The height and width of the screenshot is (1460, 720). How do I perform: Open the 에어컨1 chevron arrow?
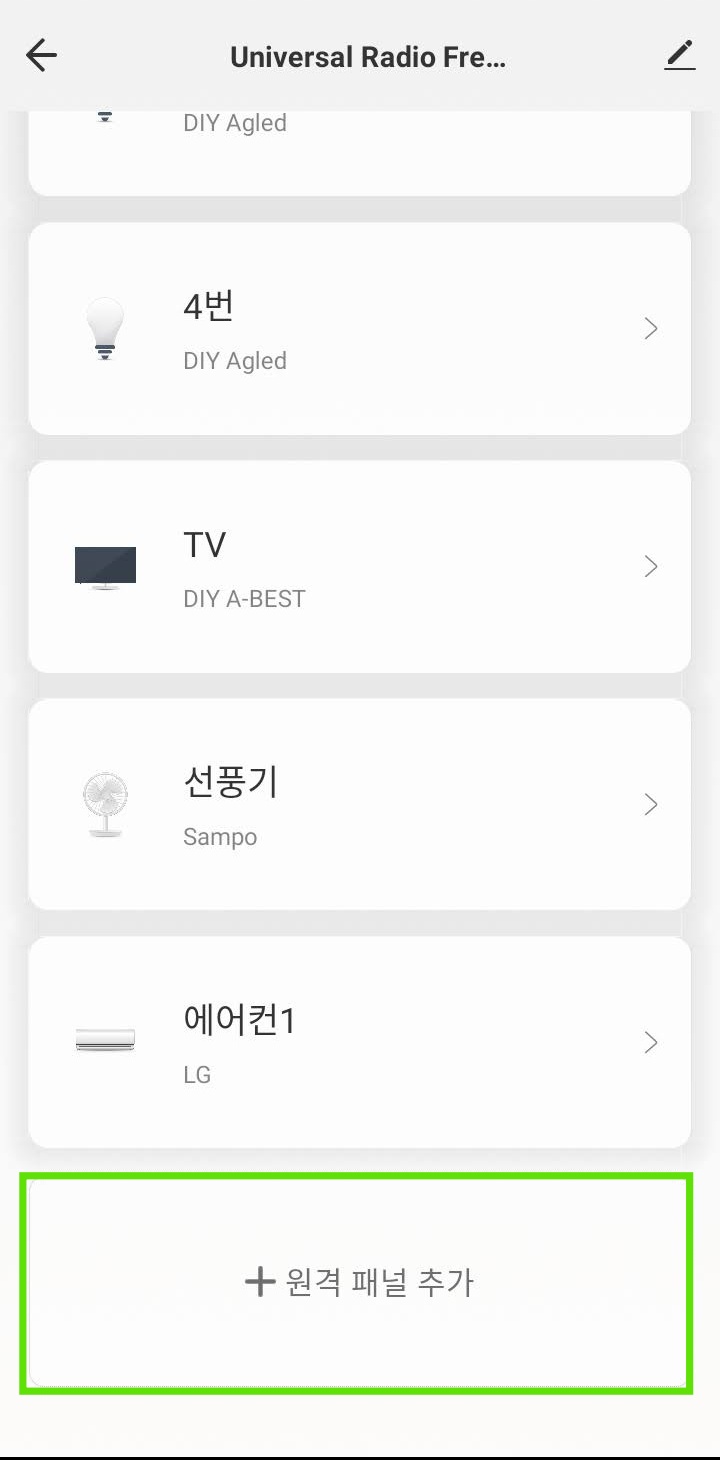tap(651, 1042)
